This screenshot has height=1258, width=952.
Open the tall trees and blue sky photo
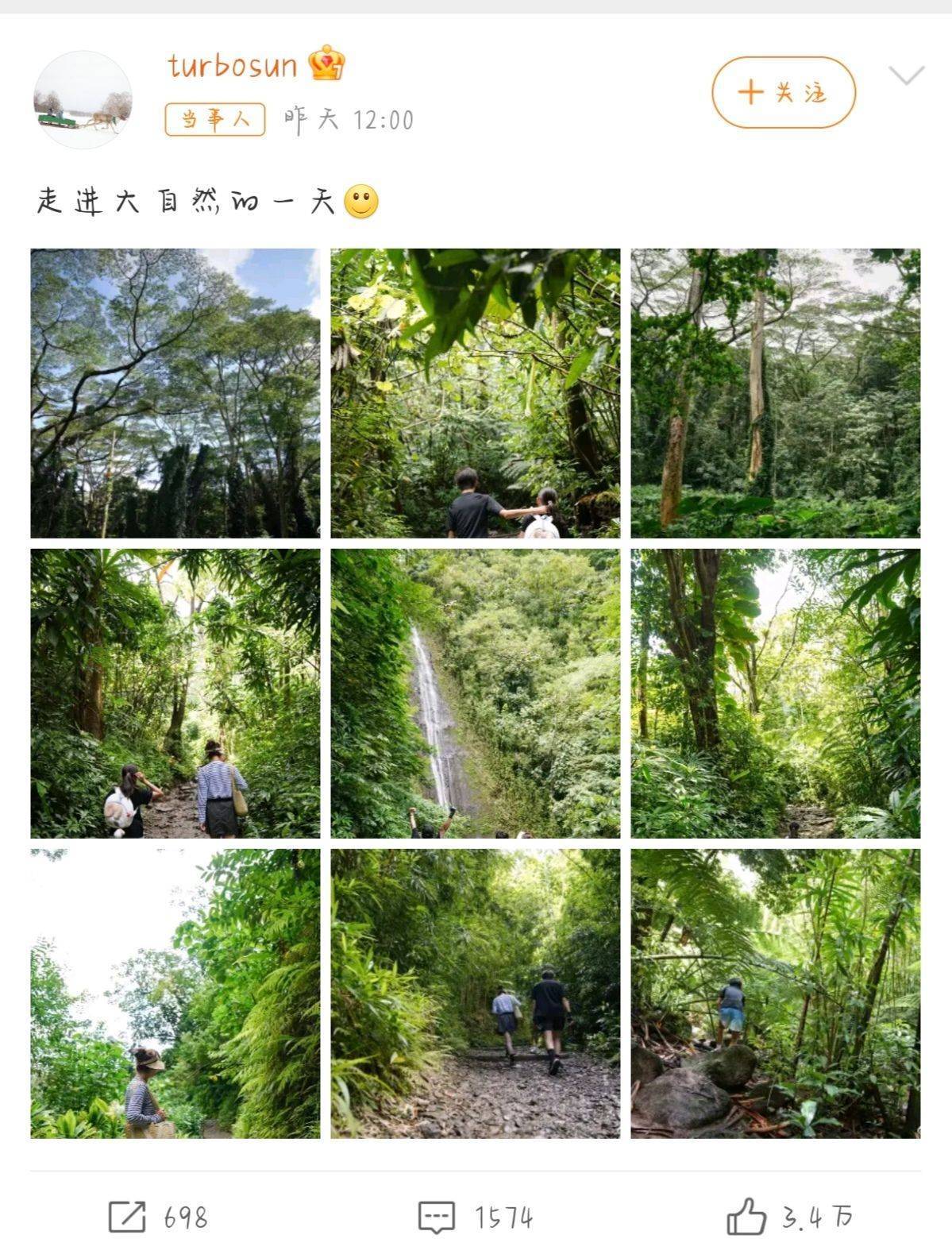click(175, 393)
